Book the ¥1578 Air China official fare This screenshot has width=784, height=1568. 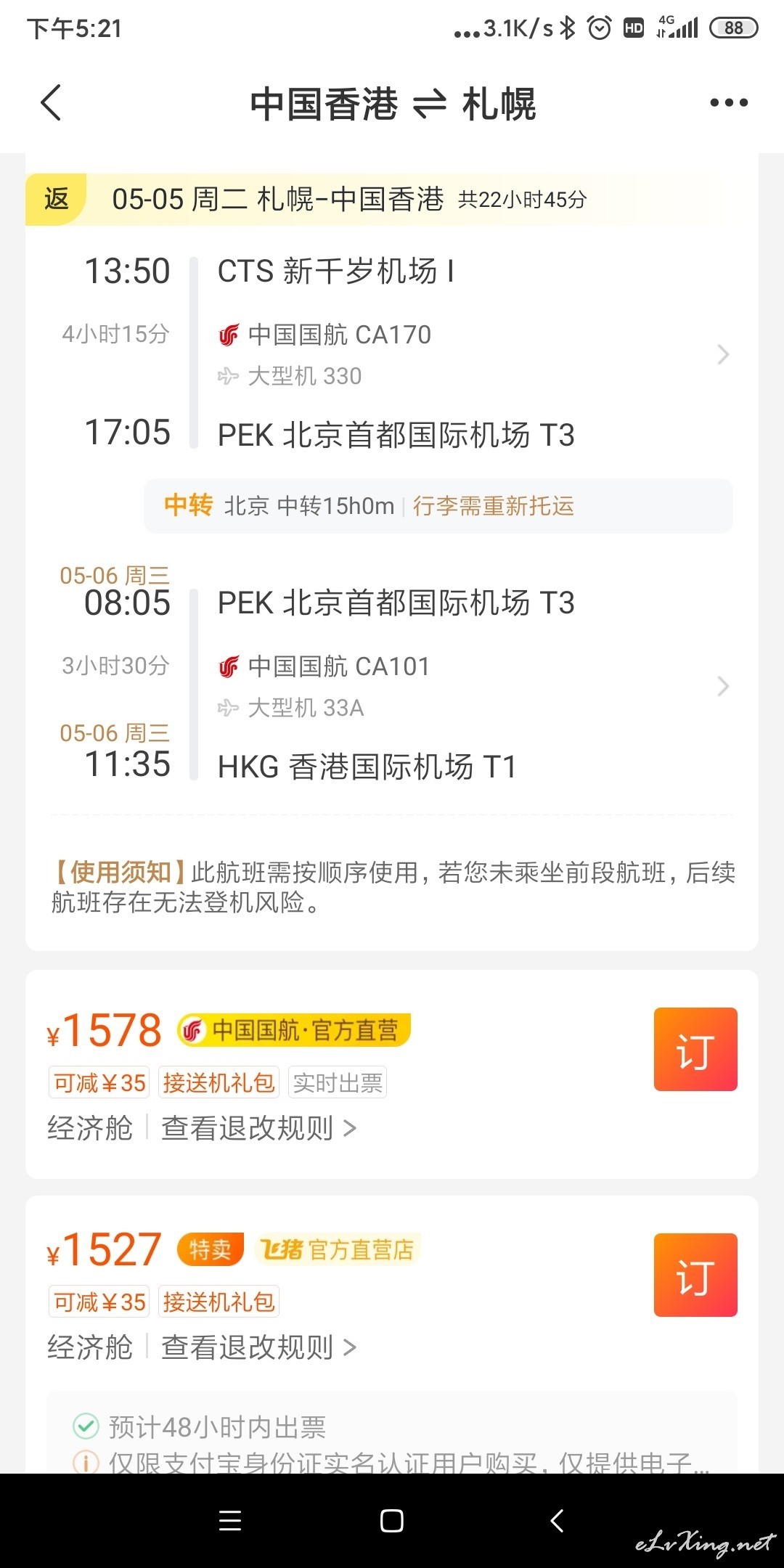pyautogui.click(x=695, y=1049)
